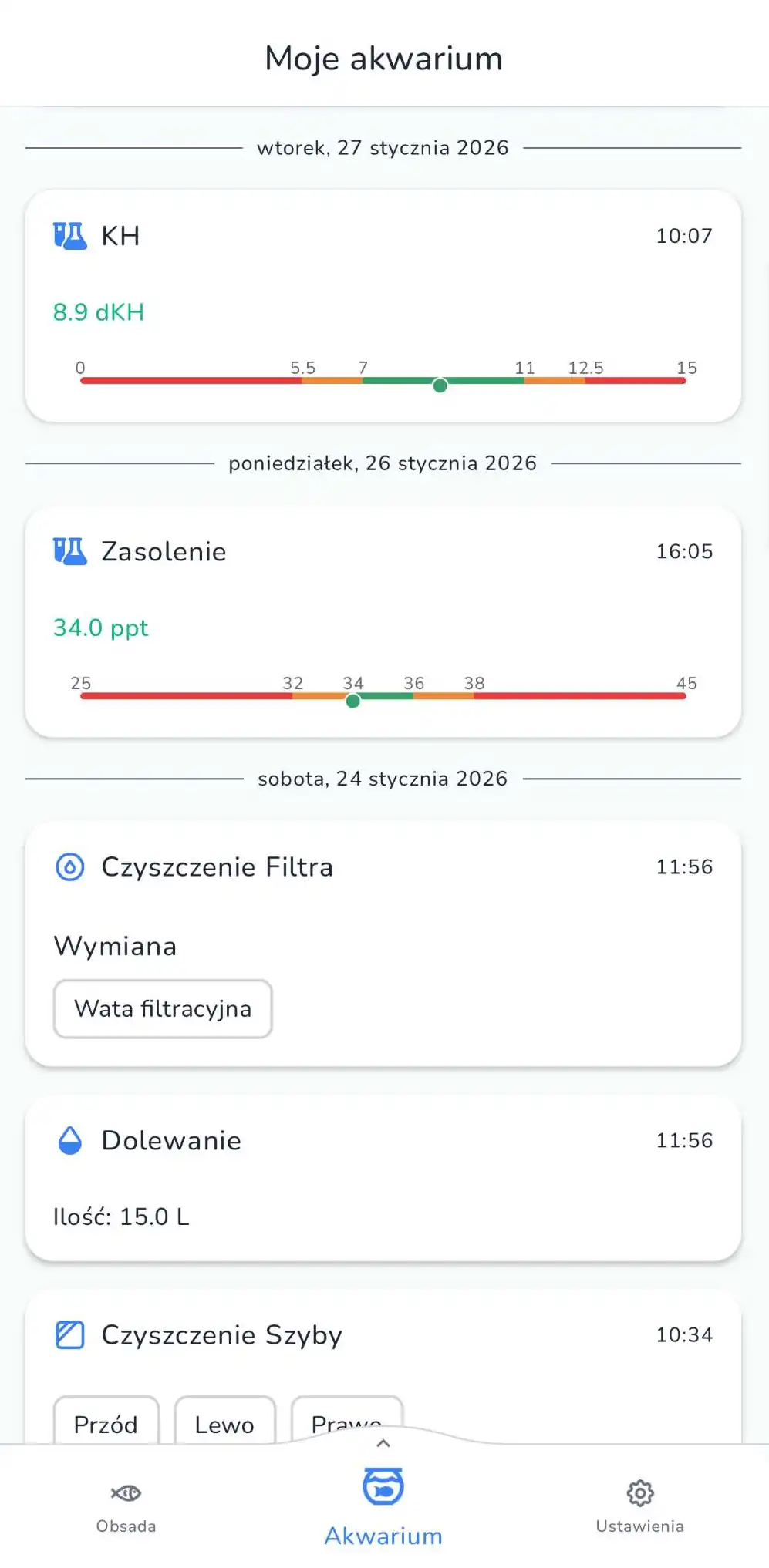
Task: Toggle the Przód option
Action: click(106, 1424)
